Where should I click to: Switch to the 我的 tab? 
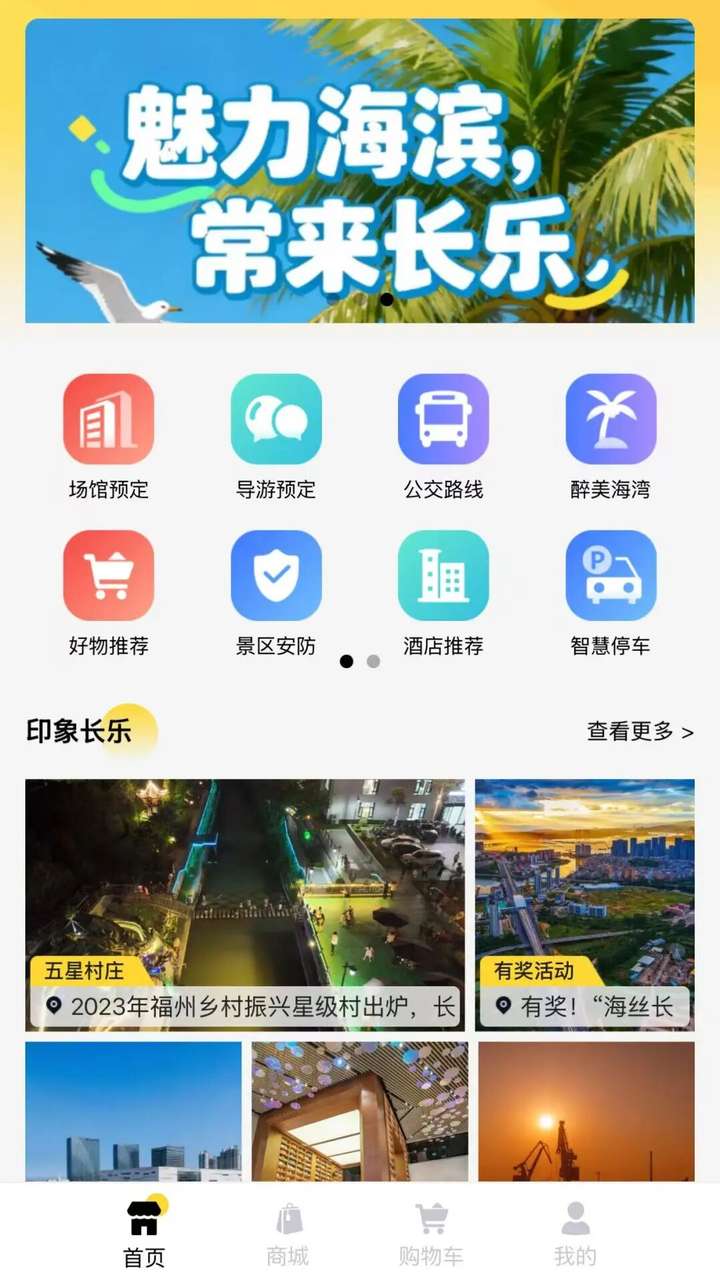coord(575,1234)
